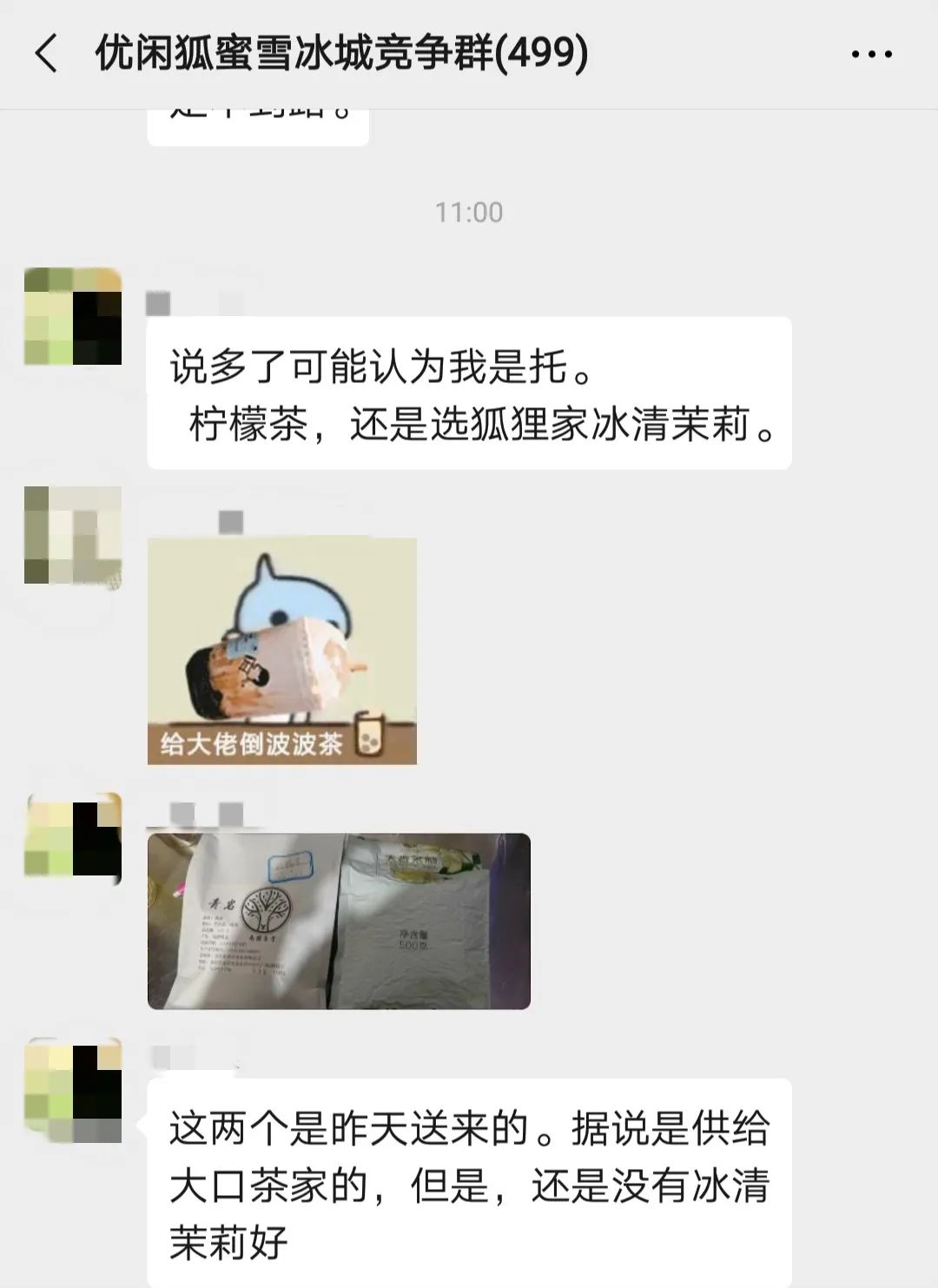Open avatar beside the lemon tea message
The height and width of the screenshot is (1288, 938).
pos(73,316)
